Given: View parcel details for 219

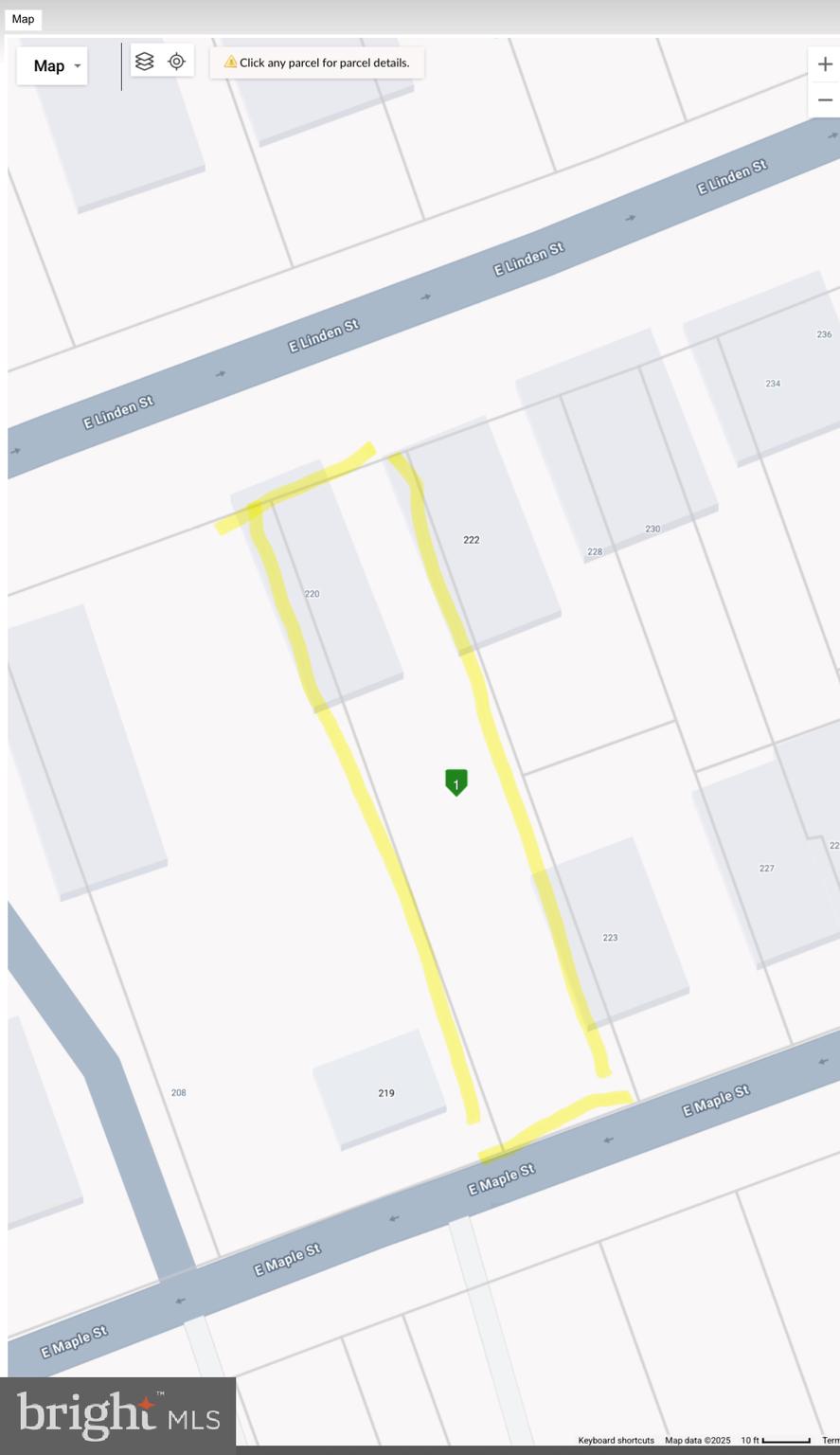Looking at the screenshot, I should coord(386,1093).
